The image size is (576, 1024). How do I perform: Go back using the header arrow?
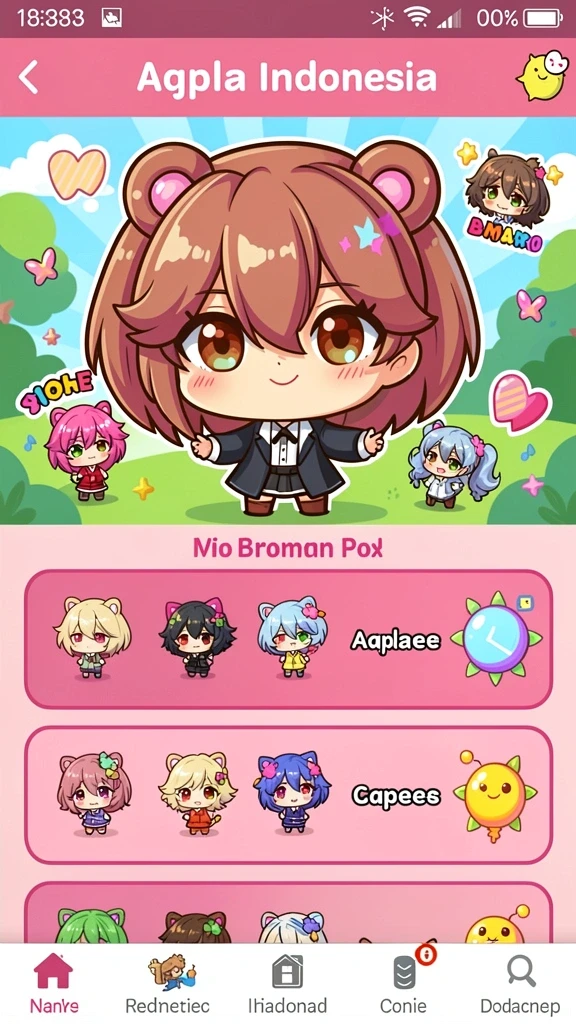29,78
